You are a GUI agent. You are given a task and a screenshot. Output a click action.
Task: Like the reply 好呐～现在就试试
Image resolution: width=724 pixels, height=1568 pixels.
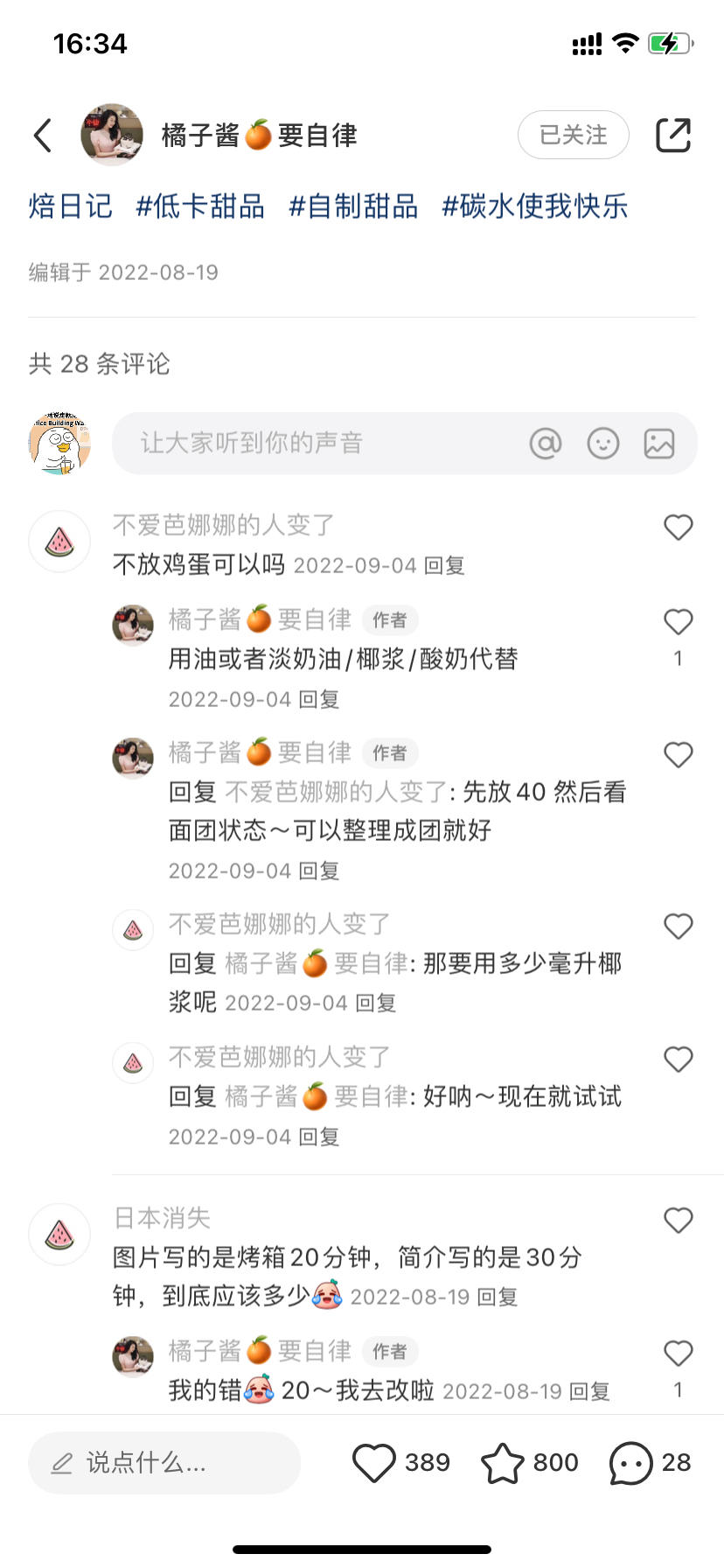[x=679, y=1060]
